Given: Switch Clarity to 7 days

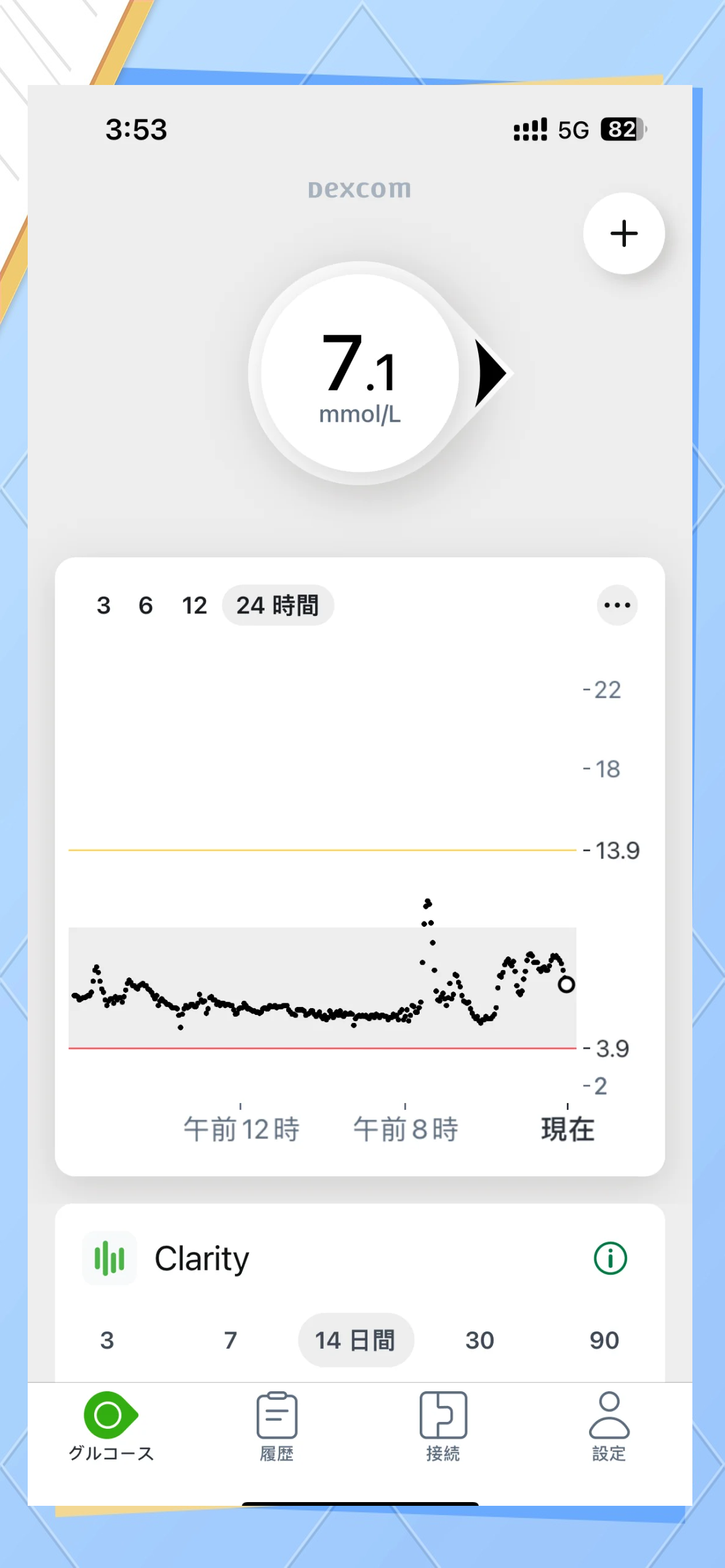Looking at the screenshot, I should pyautogui.click(x=230, y=1340).
